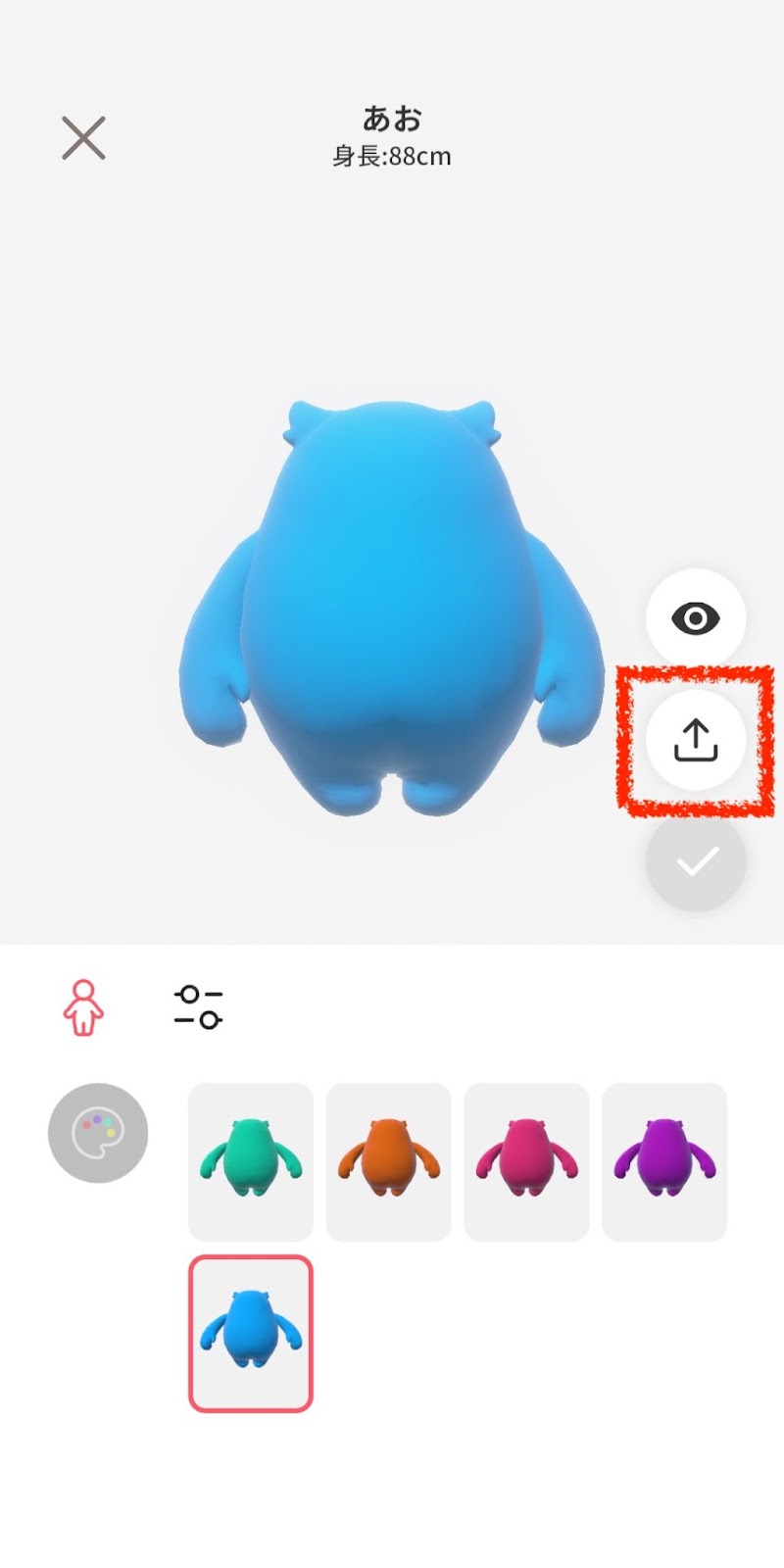Screen dimensions: 784x1568
Task: Open the color palette button
Action: (x=98, y=1133)
